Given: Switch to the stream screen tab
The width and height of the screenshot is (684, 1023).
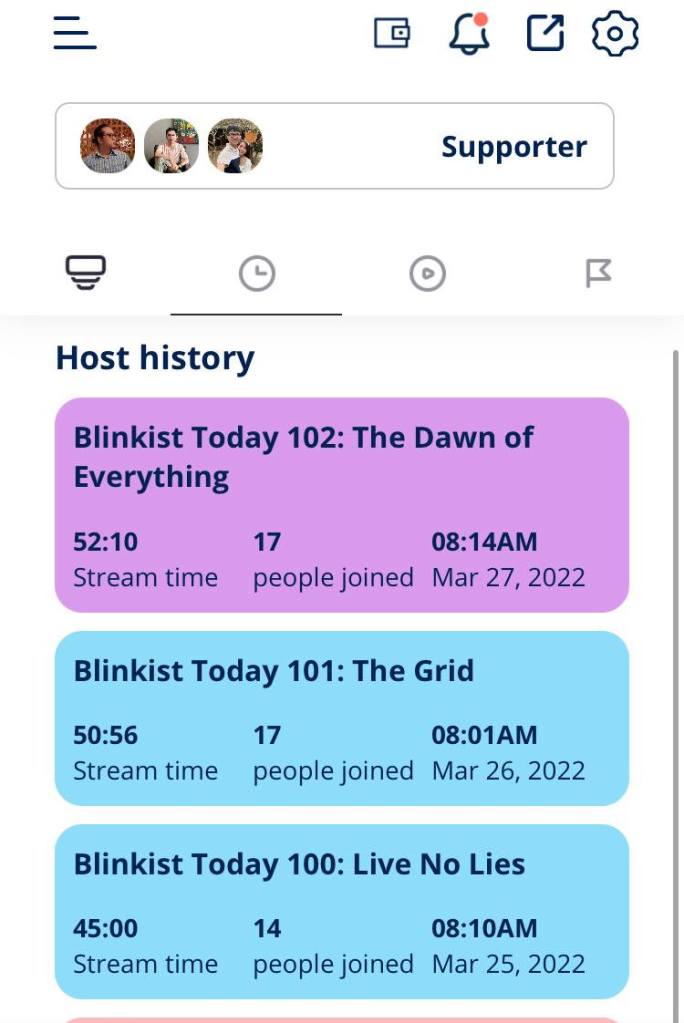Looking at the screenshot, I should click(x=86, y=272).
